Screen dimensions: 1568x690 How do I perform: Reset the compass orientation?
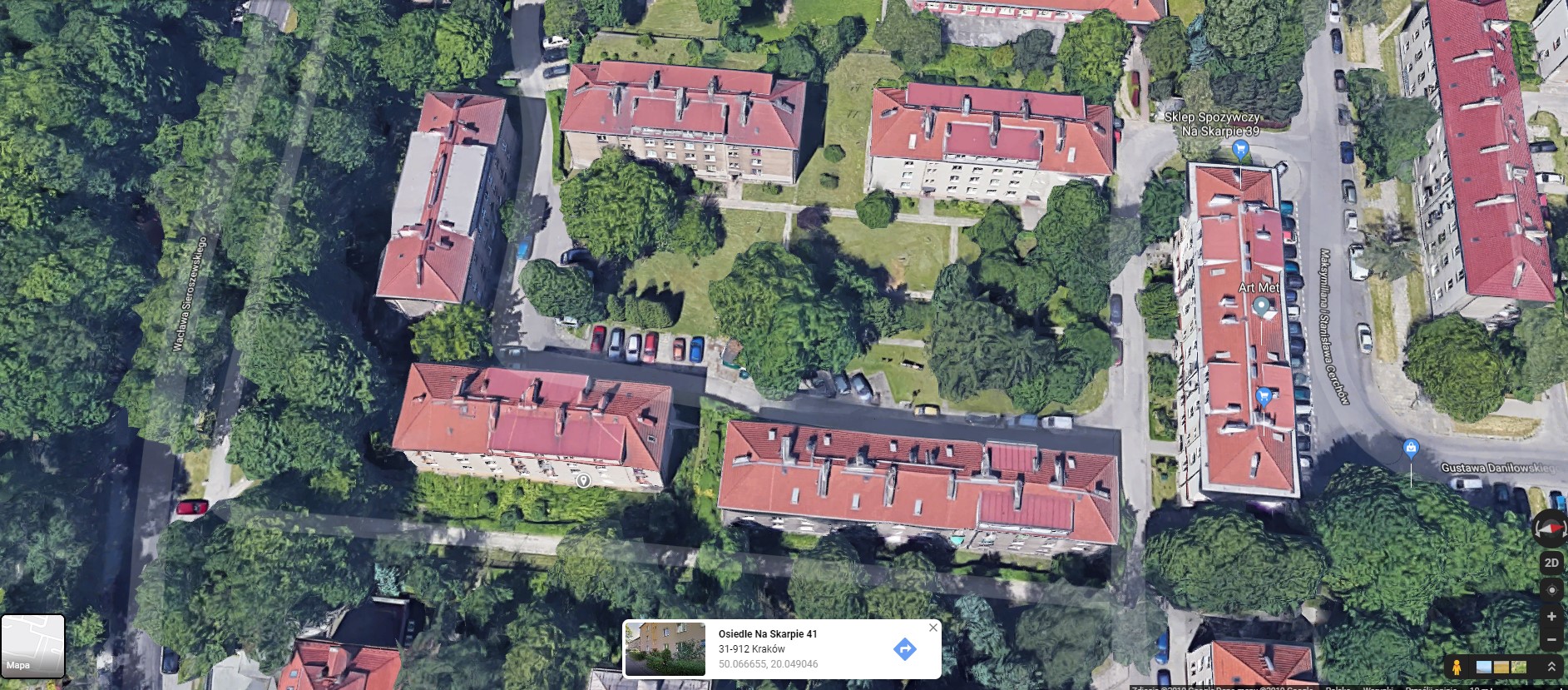(x=1551, y=529)
